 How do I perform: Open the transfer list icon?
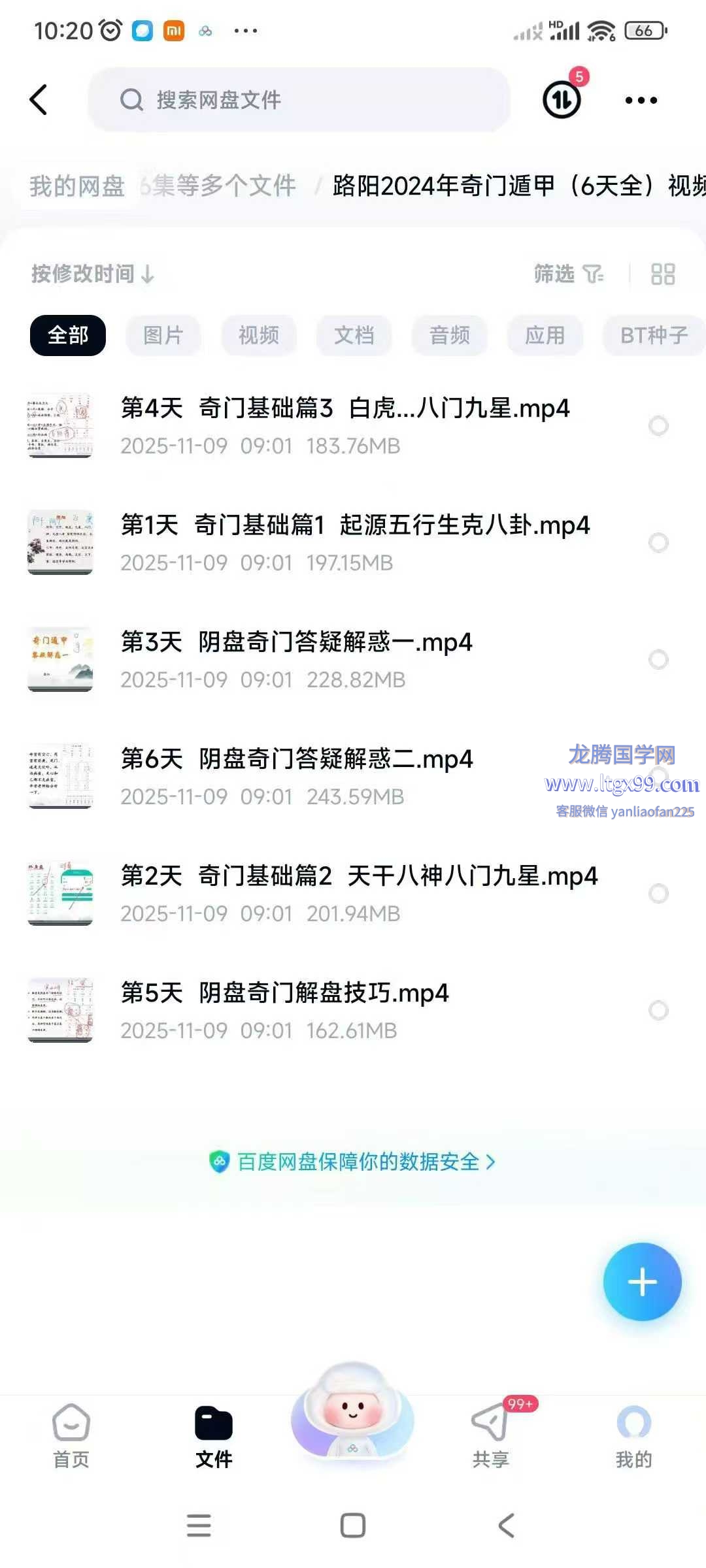tap(562, 100)
